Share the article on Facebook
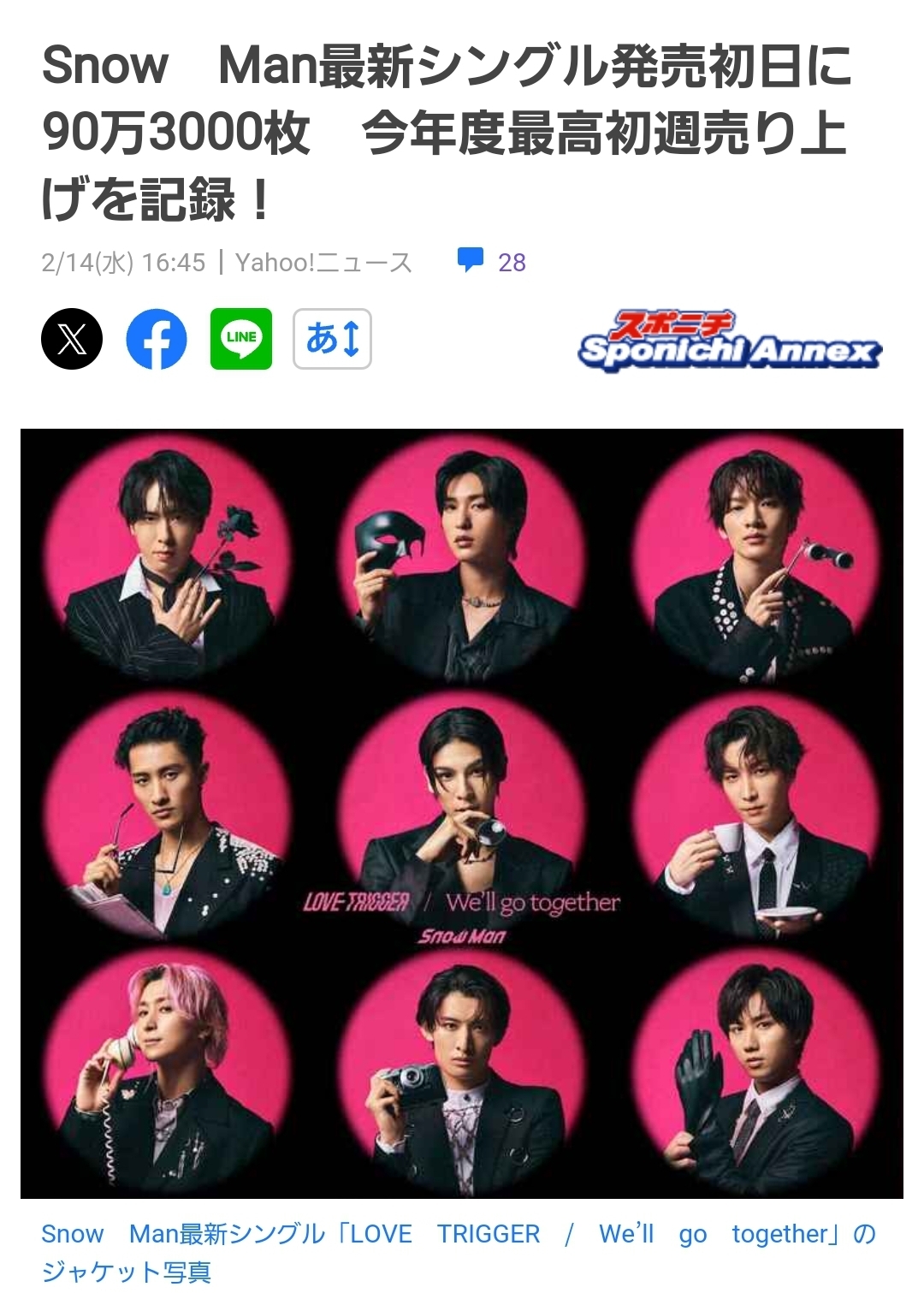Image resolution: width=924 pixels, height=1293 pixels. click(x=157, y=339)
